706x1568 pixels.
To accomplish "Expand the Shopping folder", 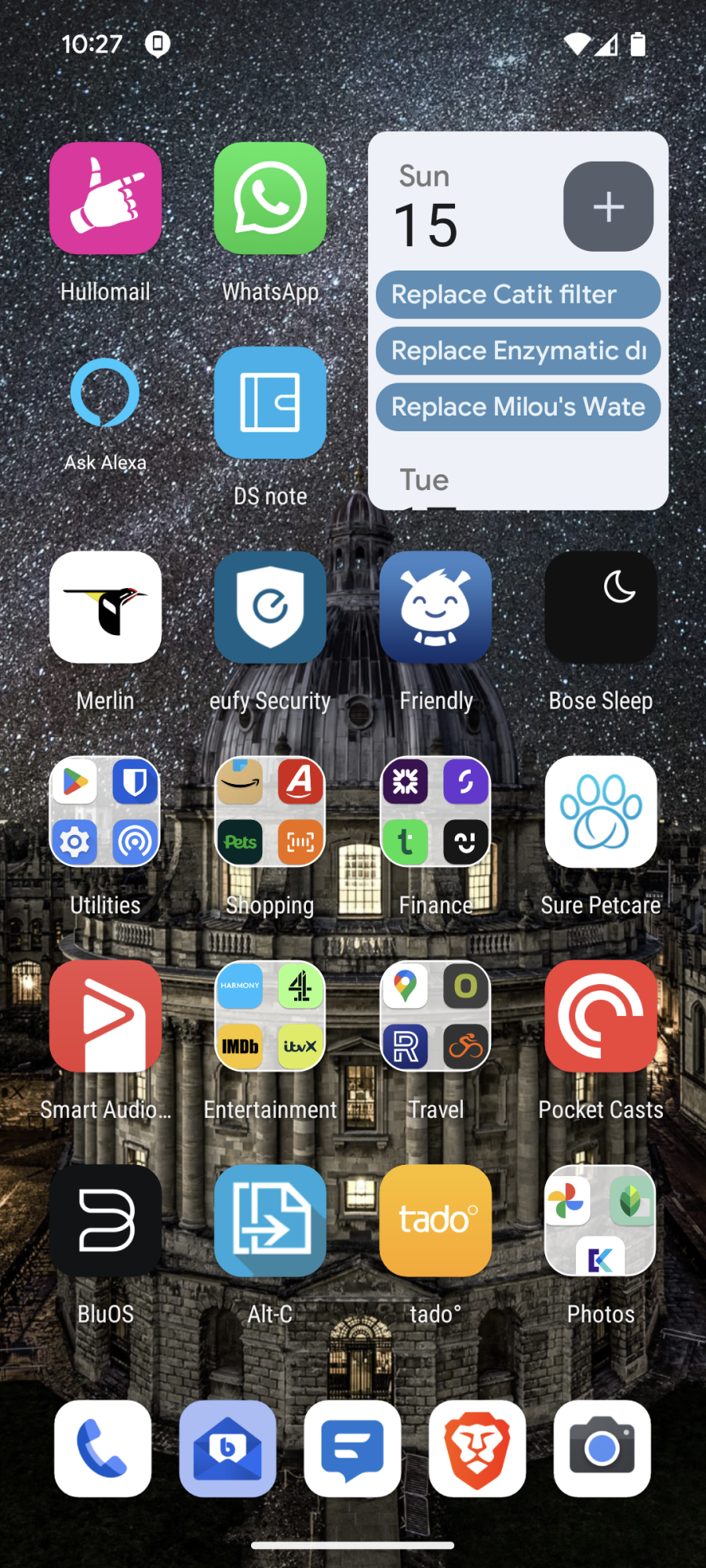I will click(270, 812).
